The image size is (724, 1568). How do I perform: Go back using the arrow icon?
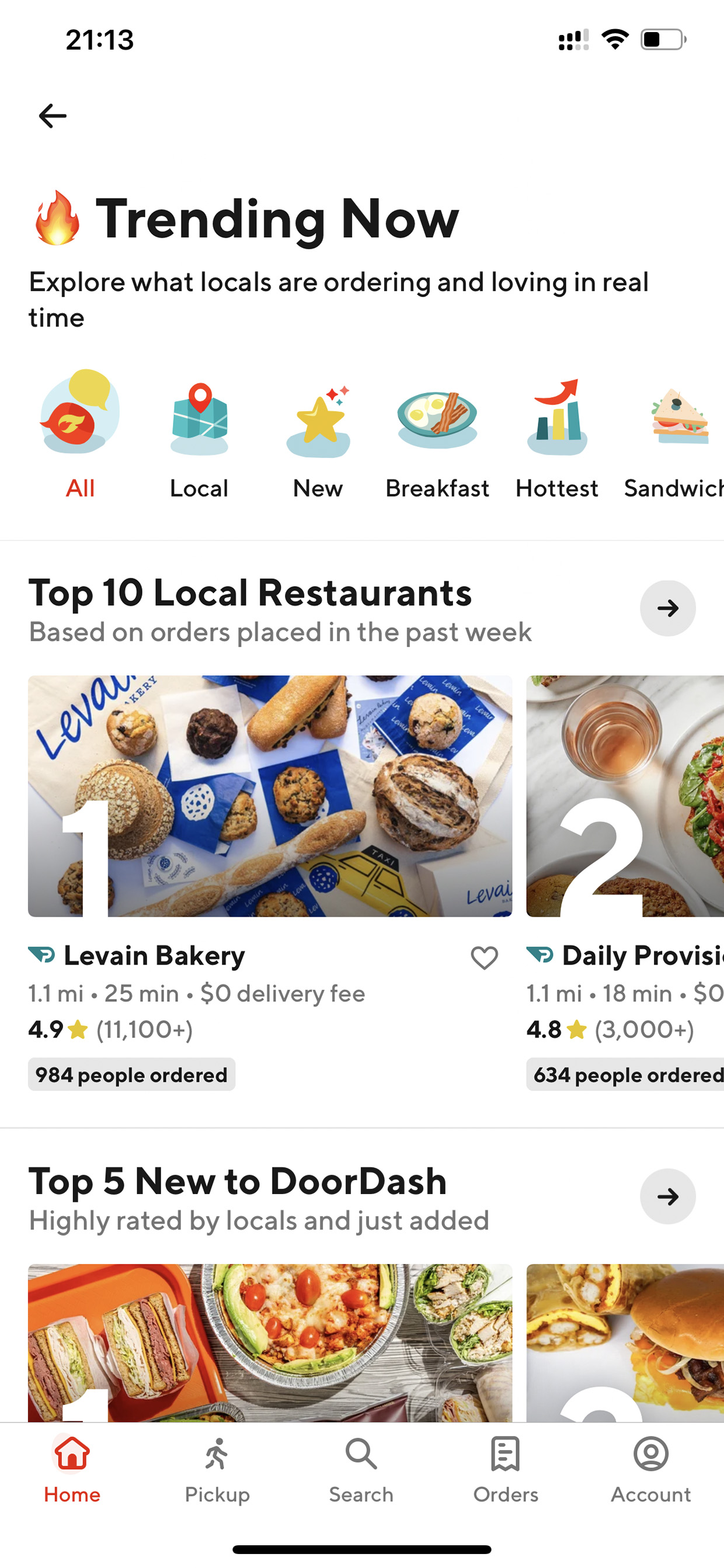click(53, 116)
